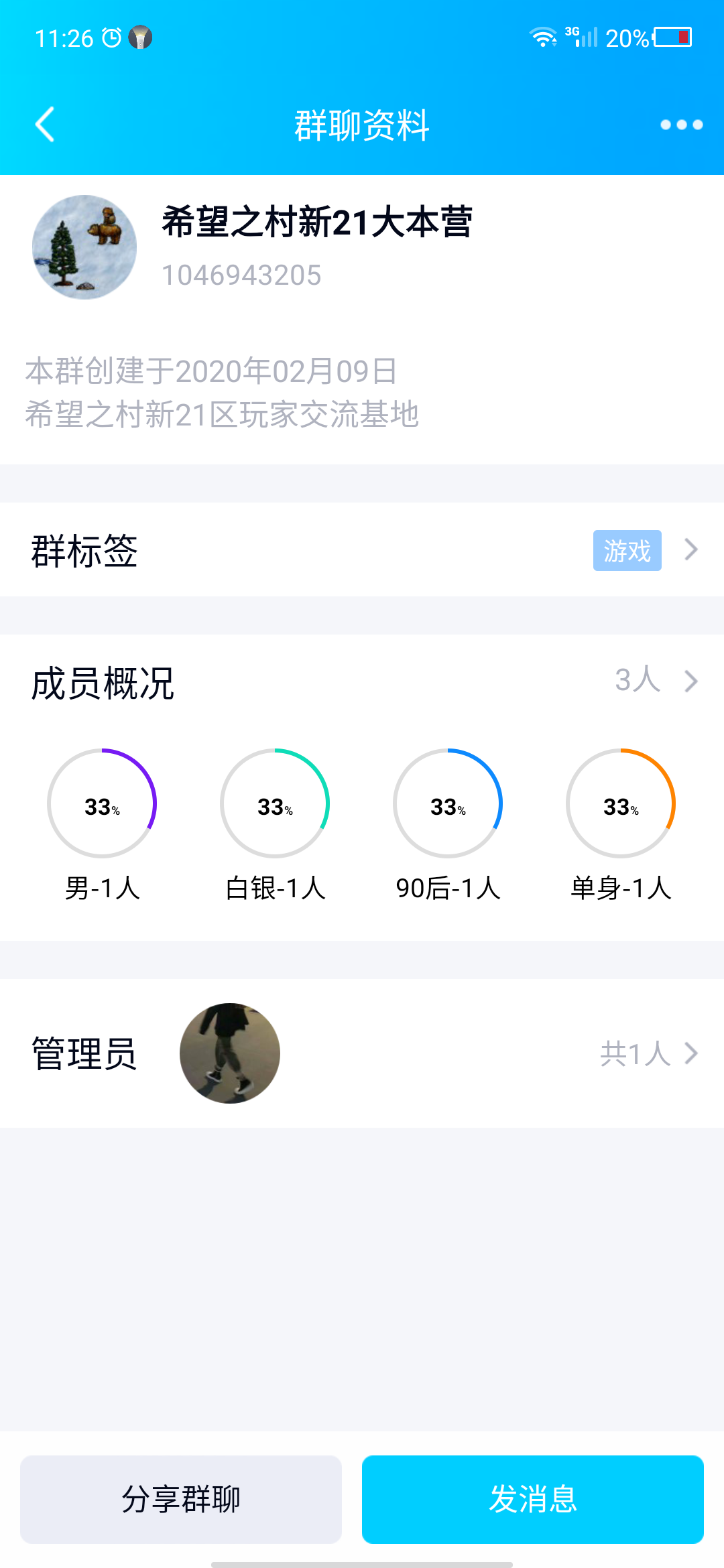View the group avatar picture
Viewport: 724px width, 1568px height.
pyautogui.click(x=84, y=247)
